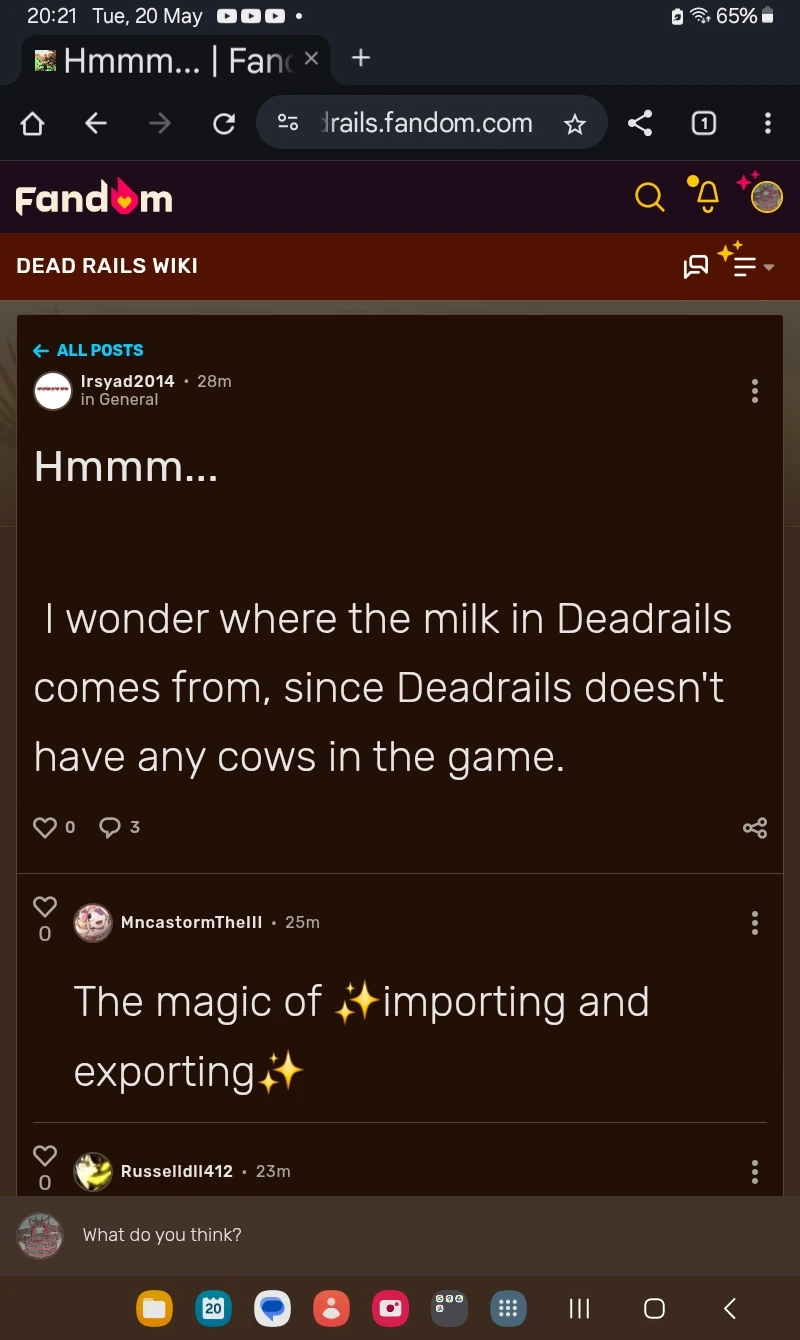
Task: Like MncastormTheIII's comment heart icon
Action: point(44,907)
